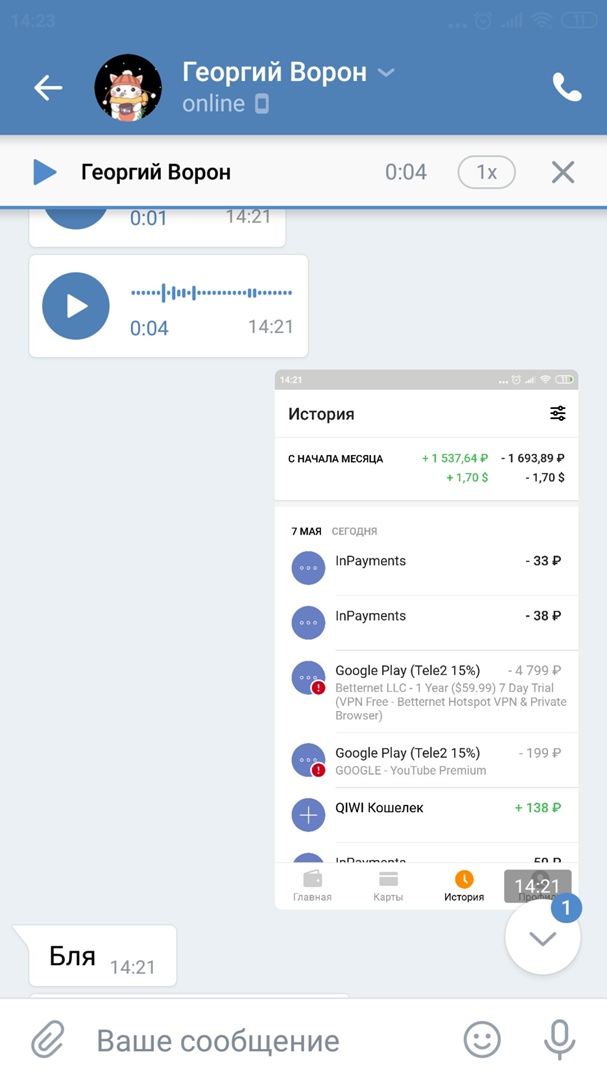Play audio in the top player bar
The width and height of the screenshot is (607, 1080).
click(44, 172)
